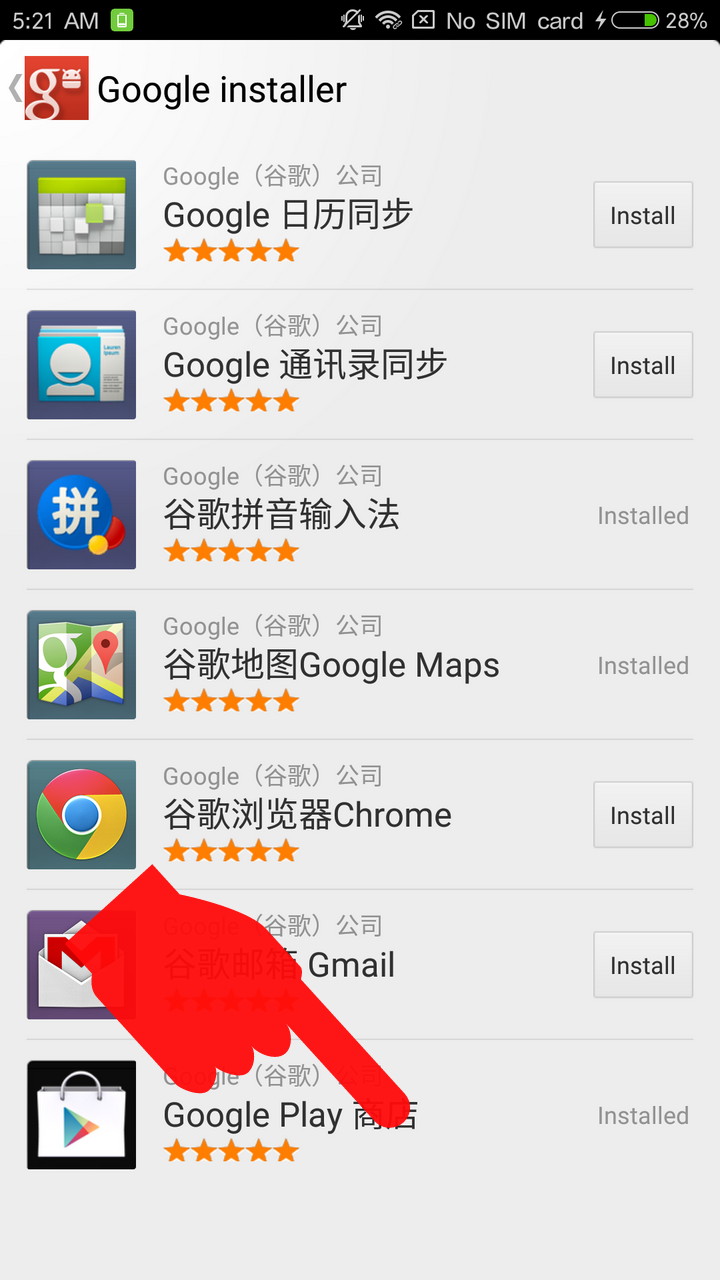
Task: Click the Installed status of Google Play 商店
Action: (x=643, y=1115)
